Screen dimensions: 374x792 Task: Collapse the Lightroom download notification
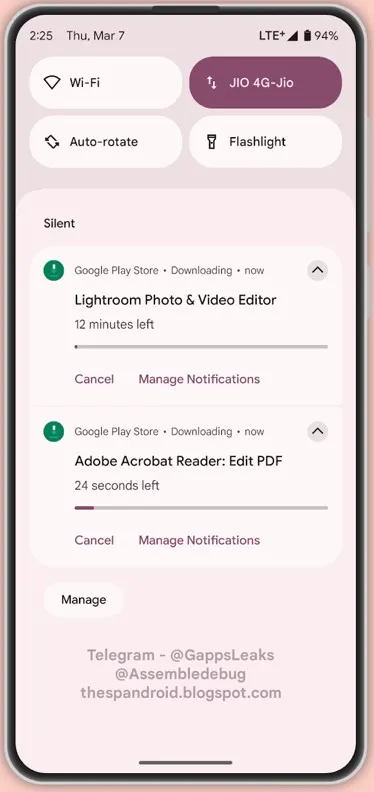click(x=317, y=270)
